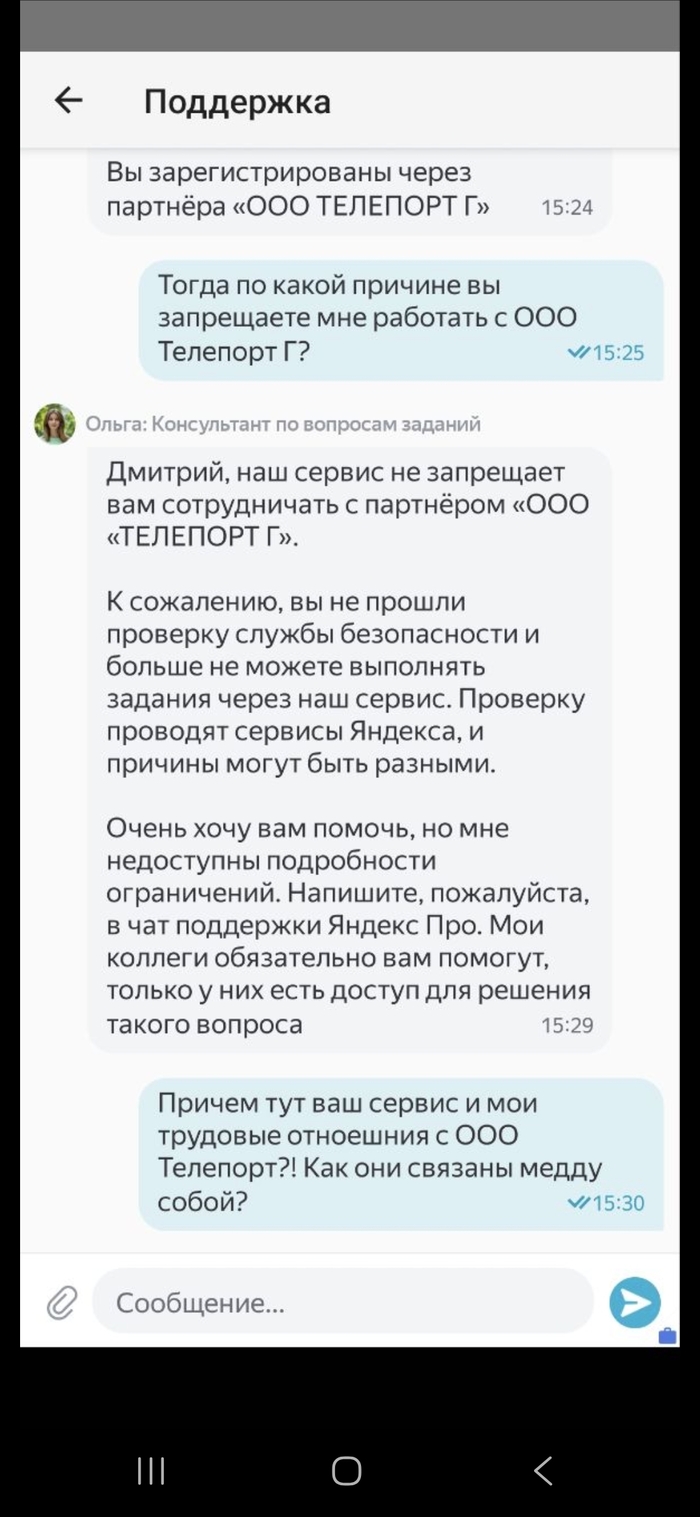
Task: Open recent apps from the navigation bar
Action: coord(151,1470)
